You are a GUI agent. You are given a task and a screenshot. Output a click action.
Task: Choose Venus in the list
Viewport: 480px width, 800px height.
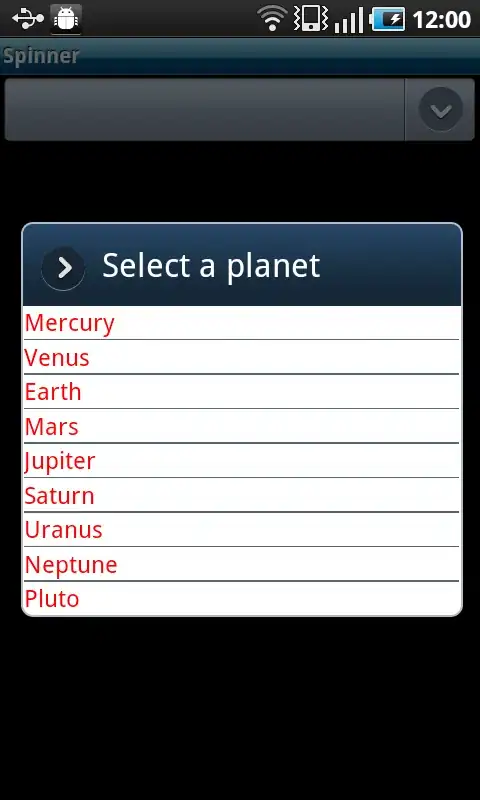pyautogui.click(x=241, y=357)
